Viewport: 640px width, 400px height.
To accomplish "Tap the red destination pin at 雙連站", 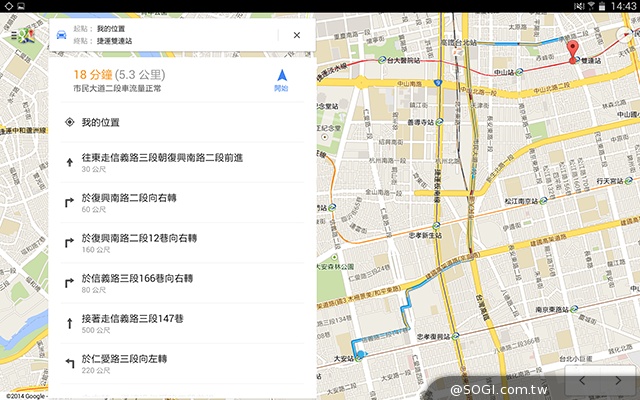I will coord(573,52).
